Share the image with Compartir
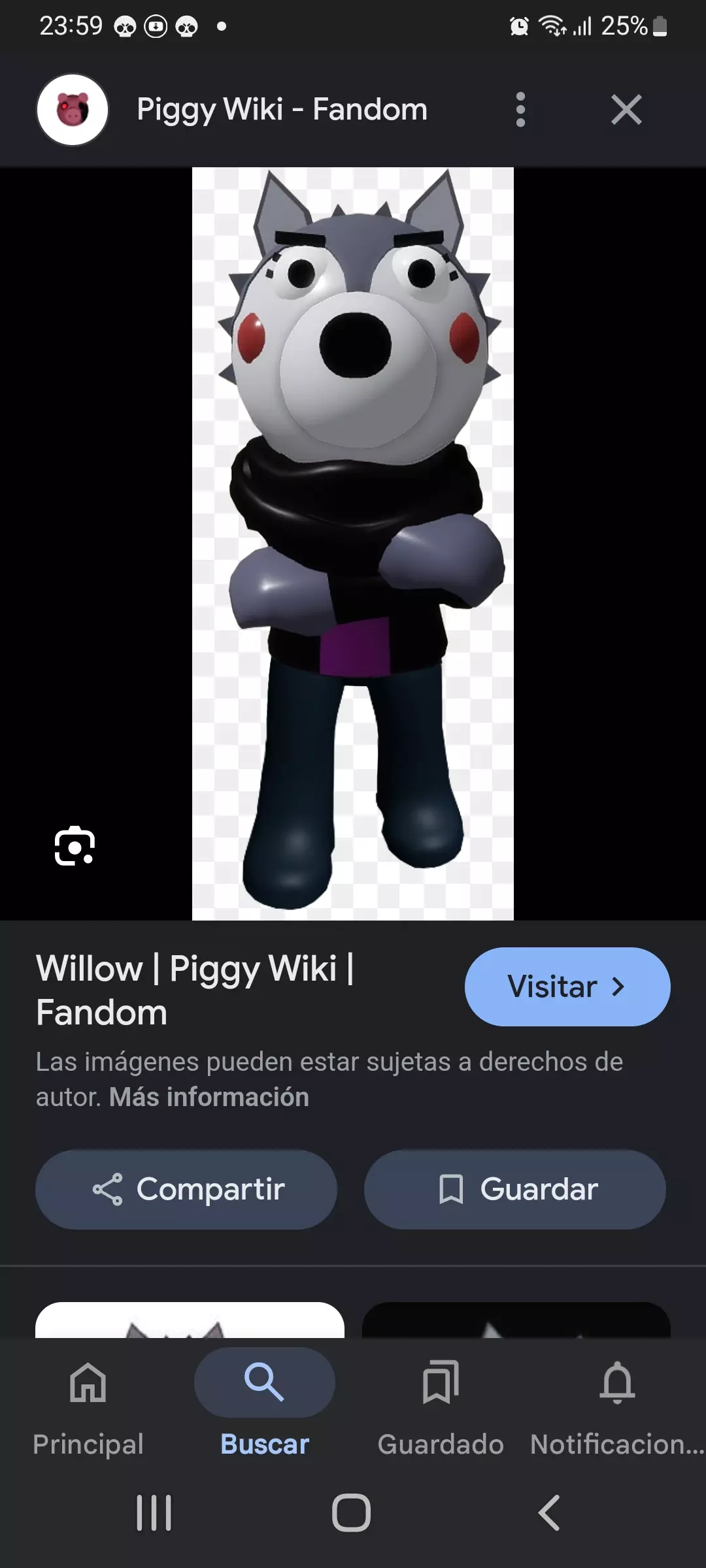Image resolution: width=706 pixels, height=1568 pixels. click(x=186, y=1189)
